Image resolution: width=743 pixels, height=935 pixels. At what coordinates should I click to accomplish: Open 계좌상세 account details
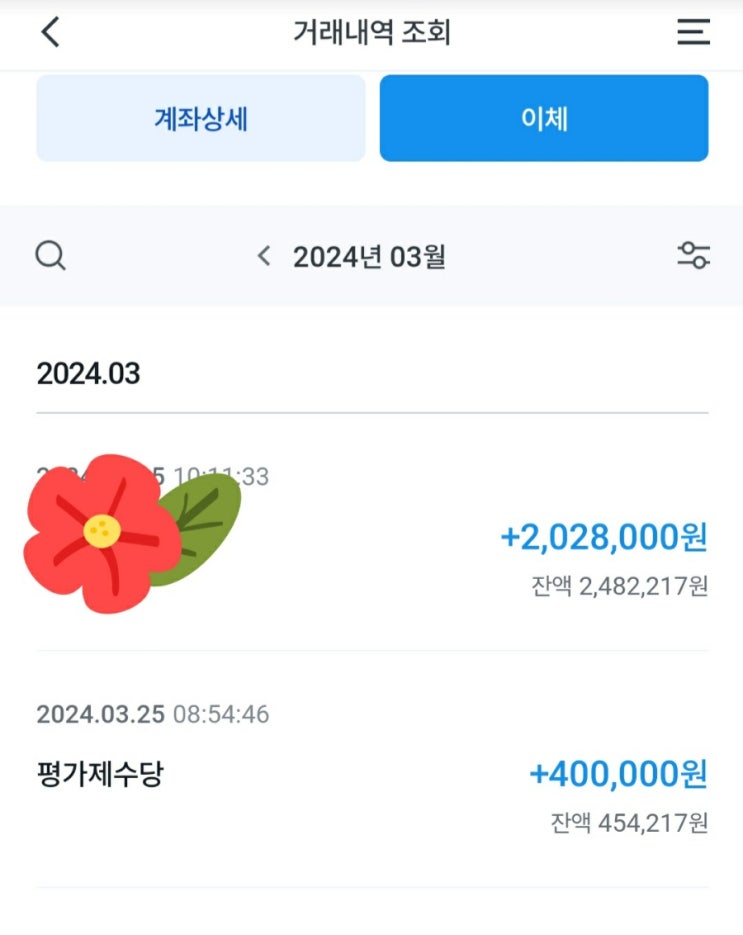coord(200,118)
